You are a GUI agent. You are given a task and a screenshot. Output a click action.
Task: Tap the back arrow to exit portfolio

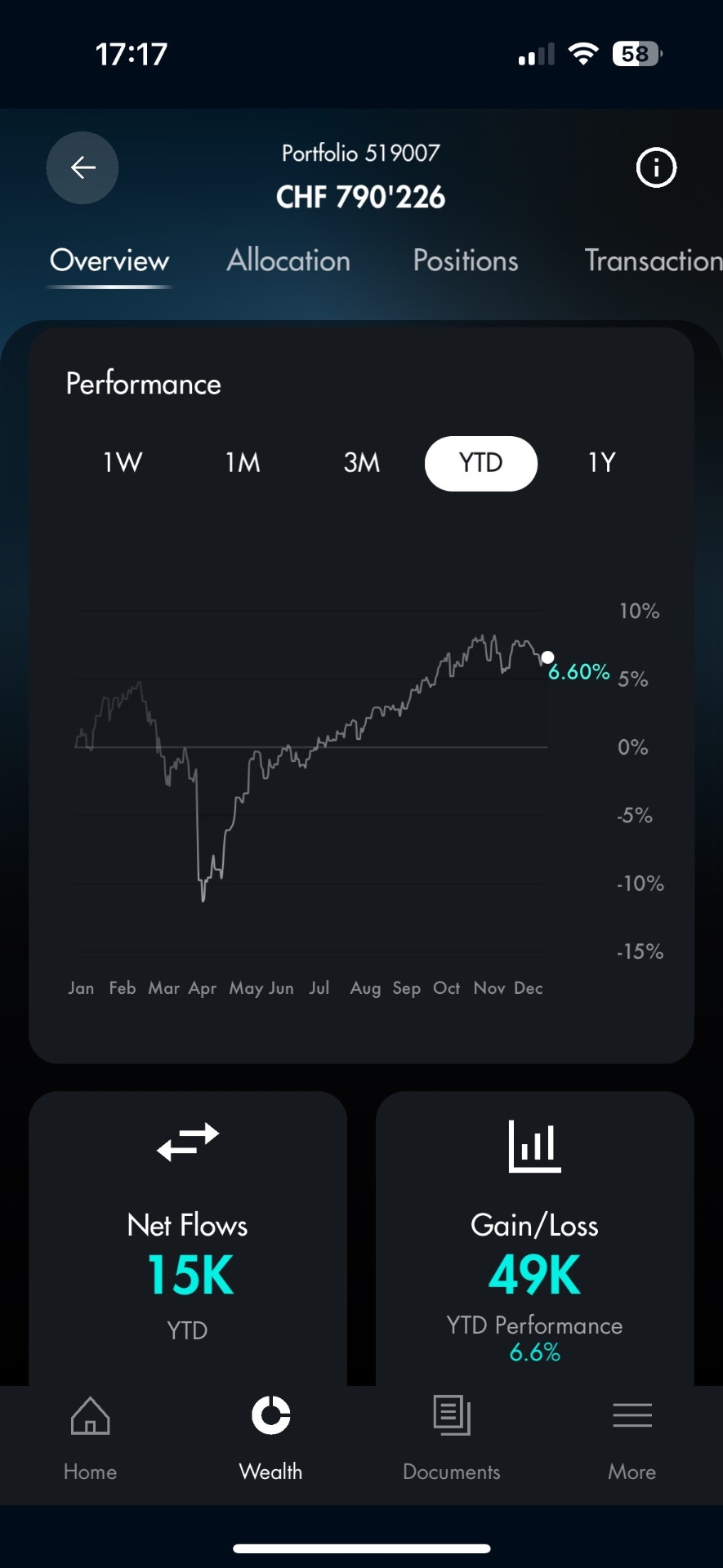[x=82, y=167]
